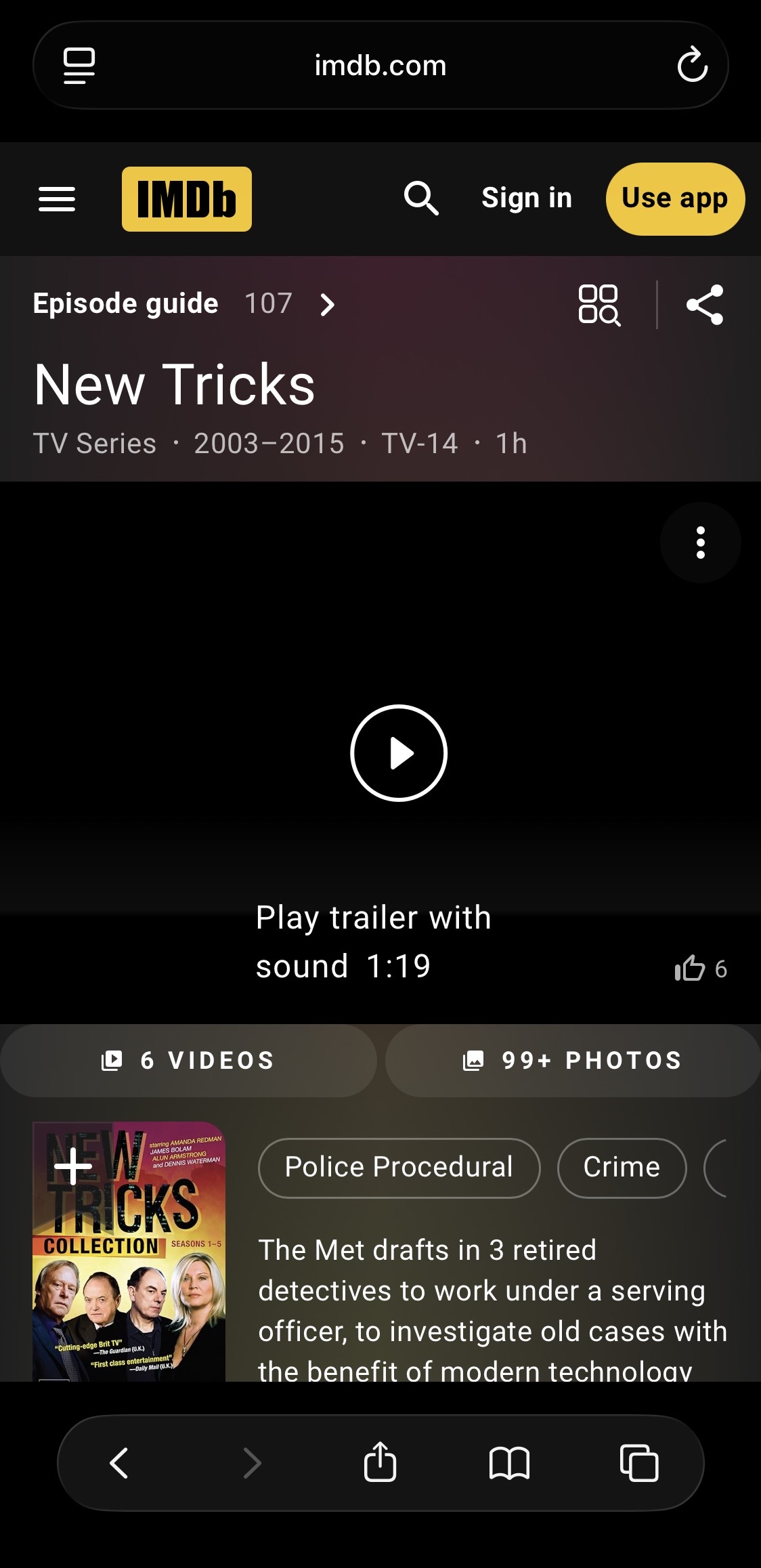Go to the IMDb home logo
This screenshot has width=761, height=1568.
[187, 199]
